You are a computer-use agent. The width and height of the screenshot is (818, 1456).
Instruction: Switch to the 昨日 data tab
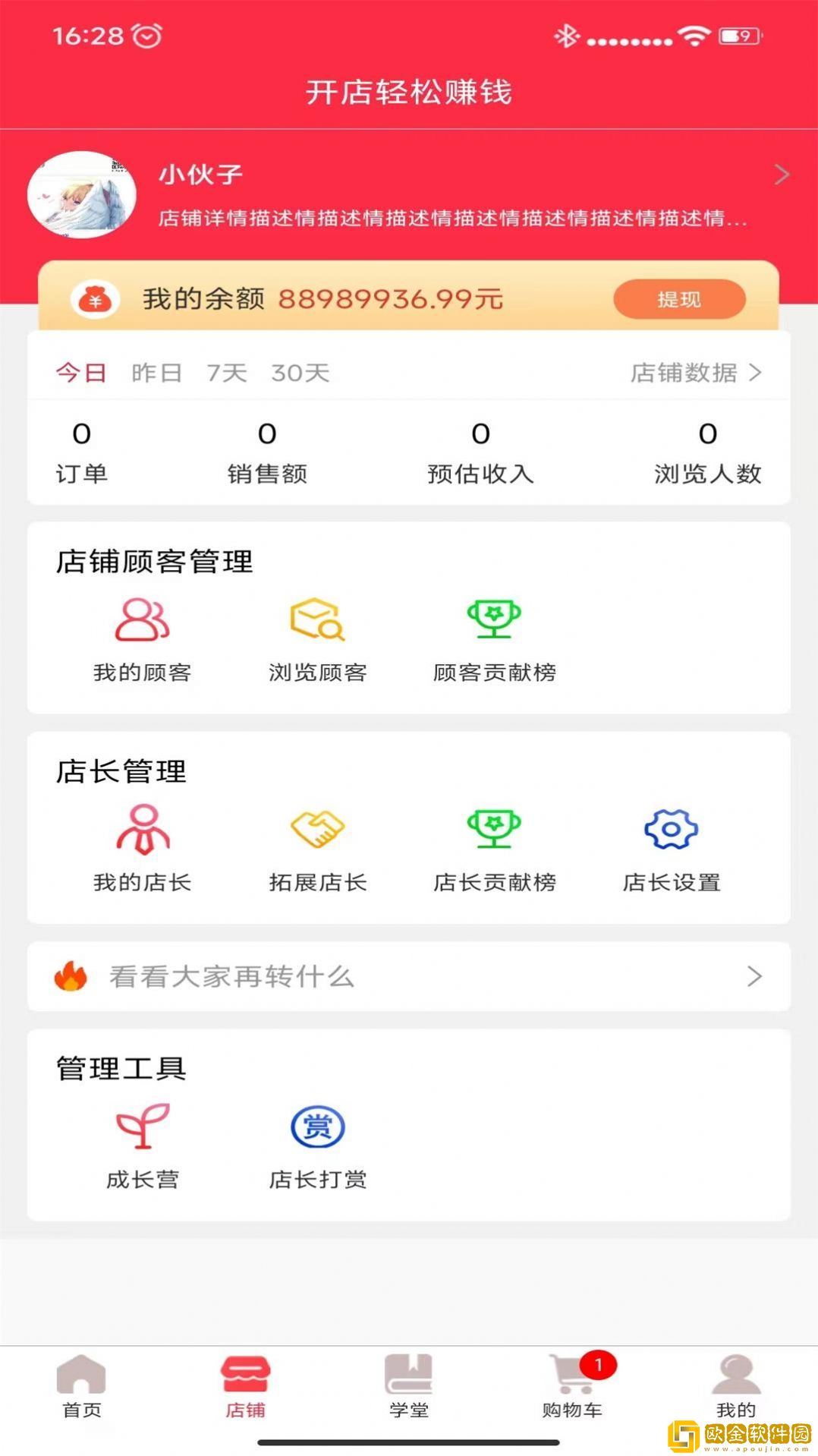click(158, 373)
